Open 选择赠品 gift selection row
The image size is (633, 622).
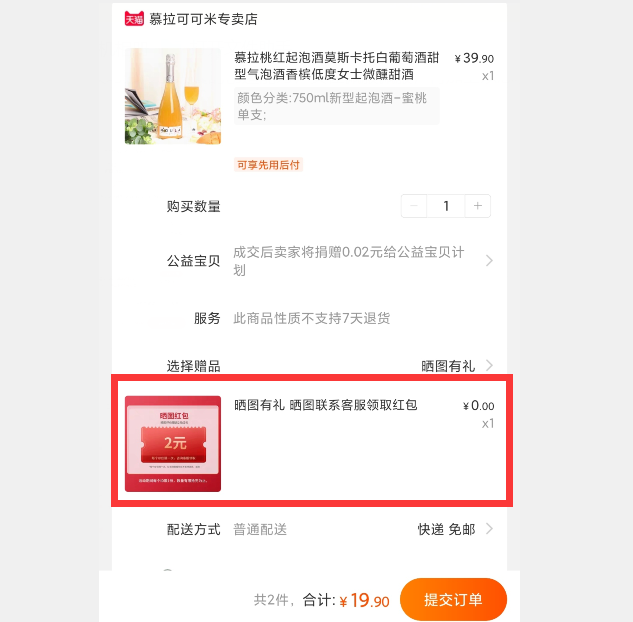(x=457, y=366)
